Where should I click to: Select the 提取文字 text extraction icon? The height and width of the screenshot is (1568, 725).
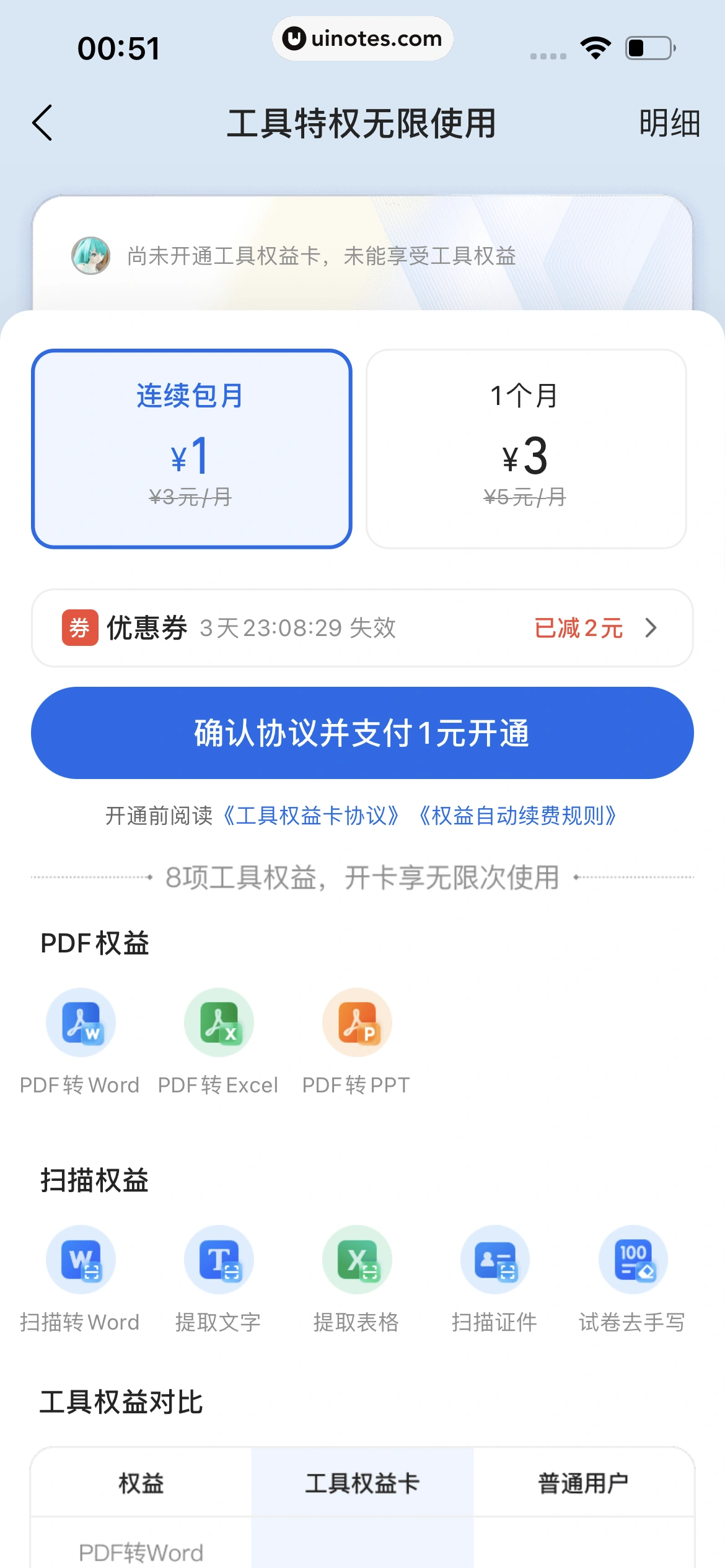click(x=218, y=1260)
